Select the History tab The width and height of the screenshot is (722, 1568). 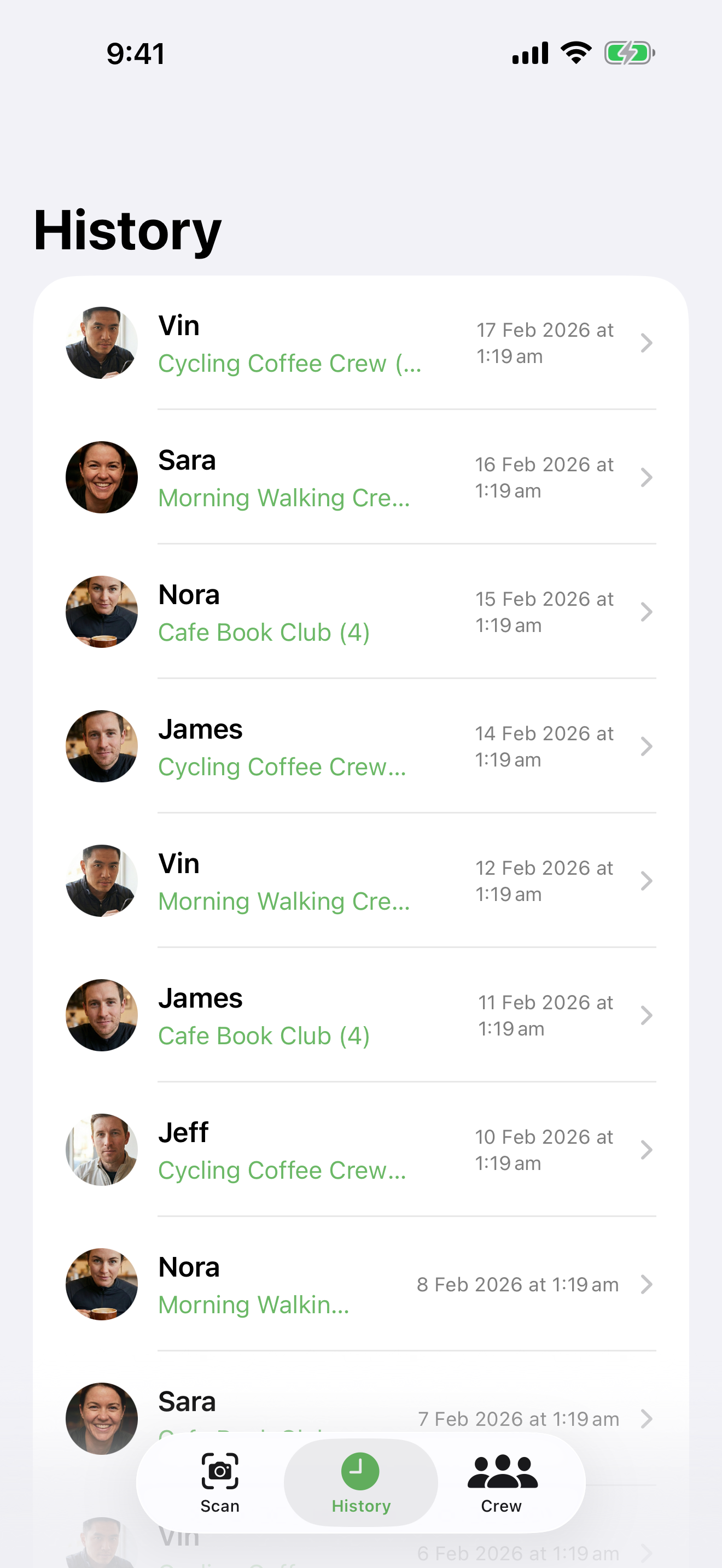(x=361, y=1483)
